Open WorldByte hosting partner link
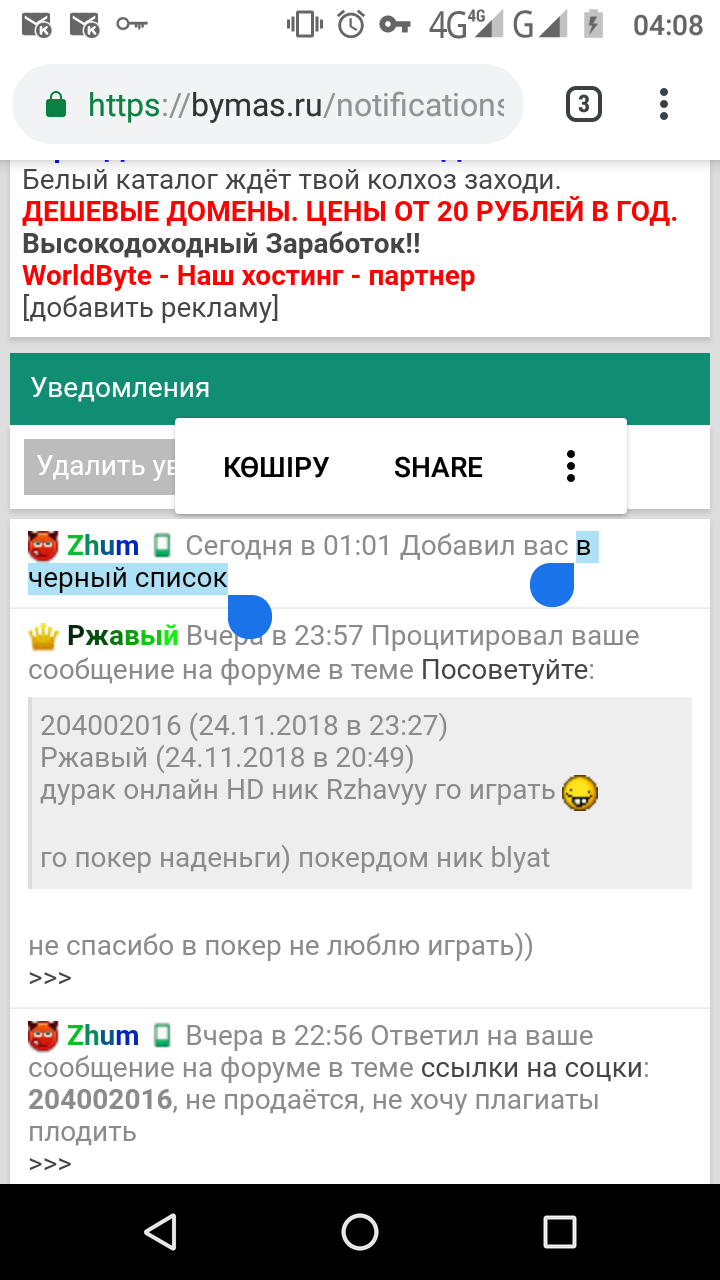This screenshot has width=720, height=1280. [248, 275]
